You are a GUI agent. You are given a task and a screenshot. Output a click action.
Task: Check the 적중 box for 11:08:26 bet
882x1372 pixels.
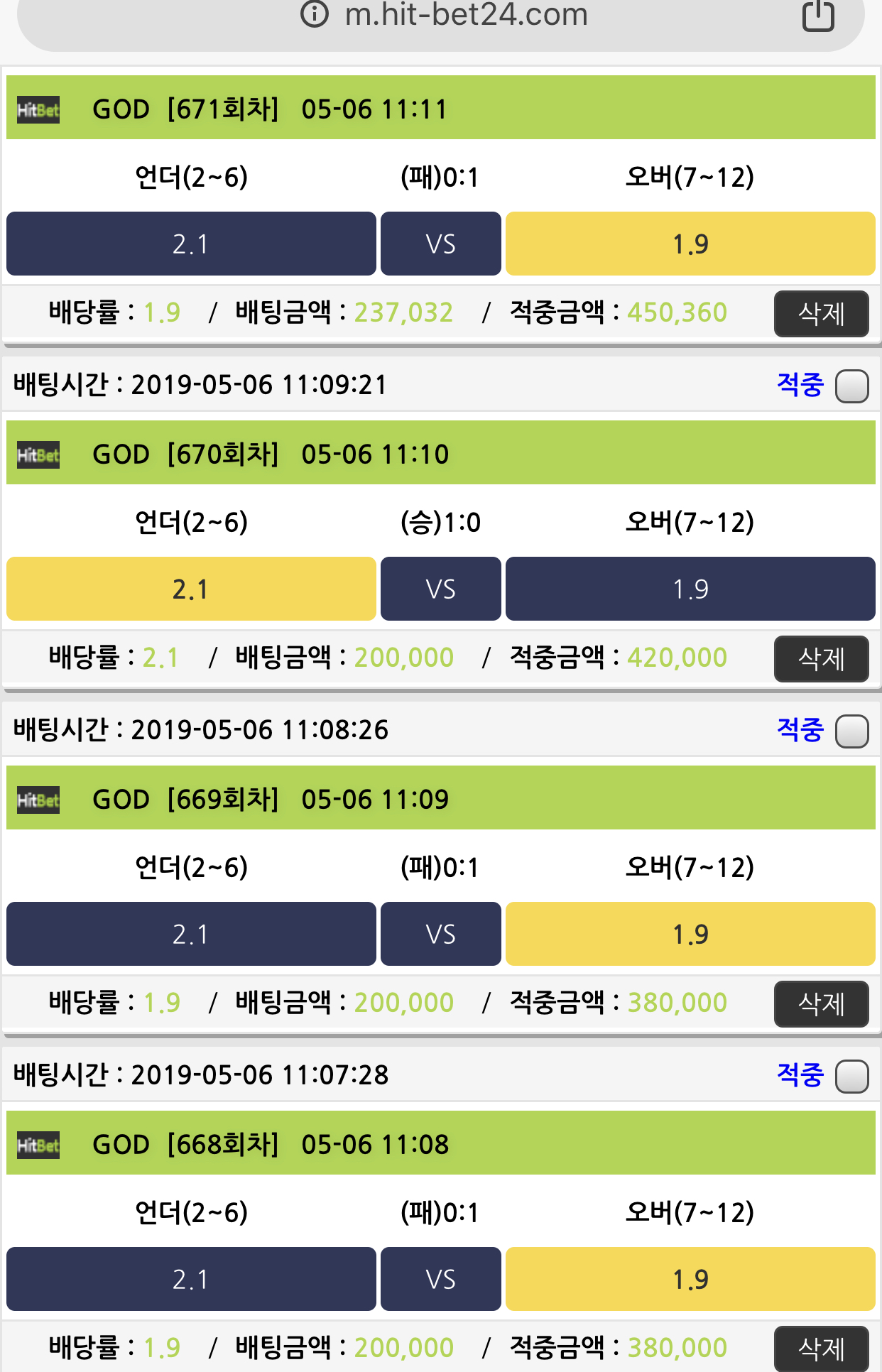click(851, 731)
